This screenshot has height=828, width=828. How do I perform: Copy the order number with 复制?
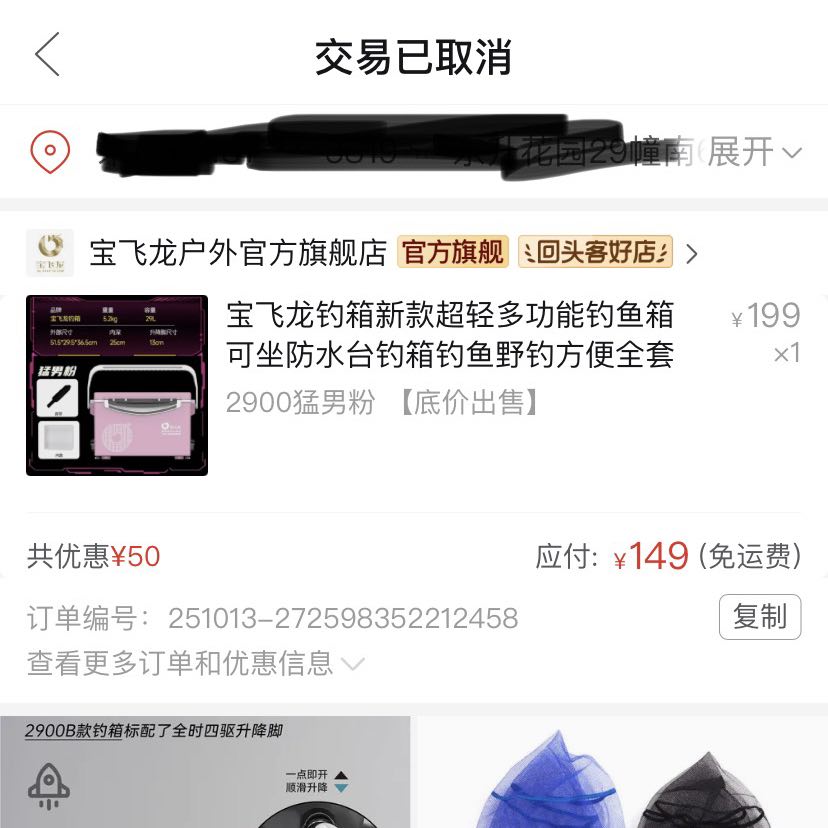[x=759, y=617]
